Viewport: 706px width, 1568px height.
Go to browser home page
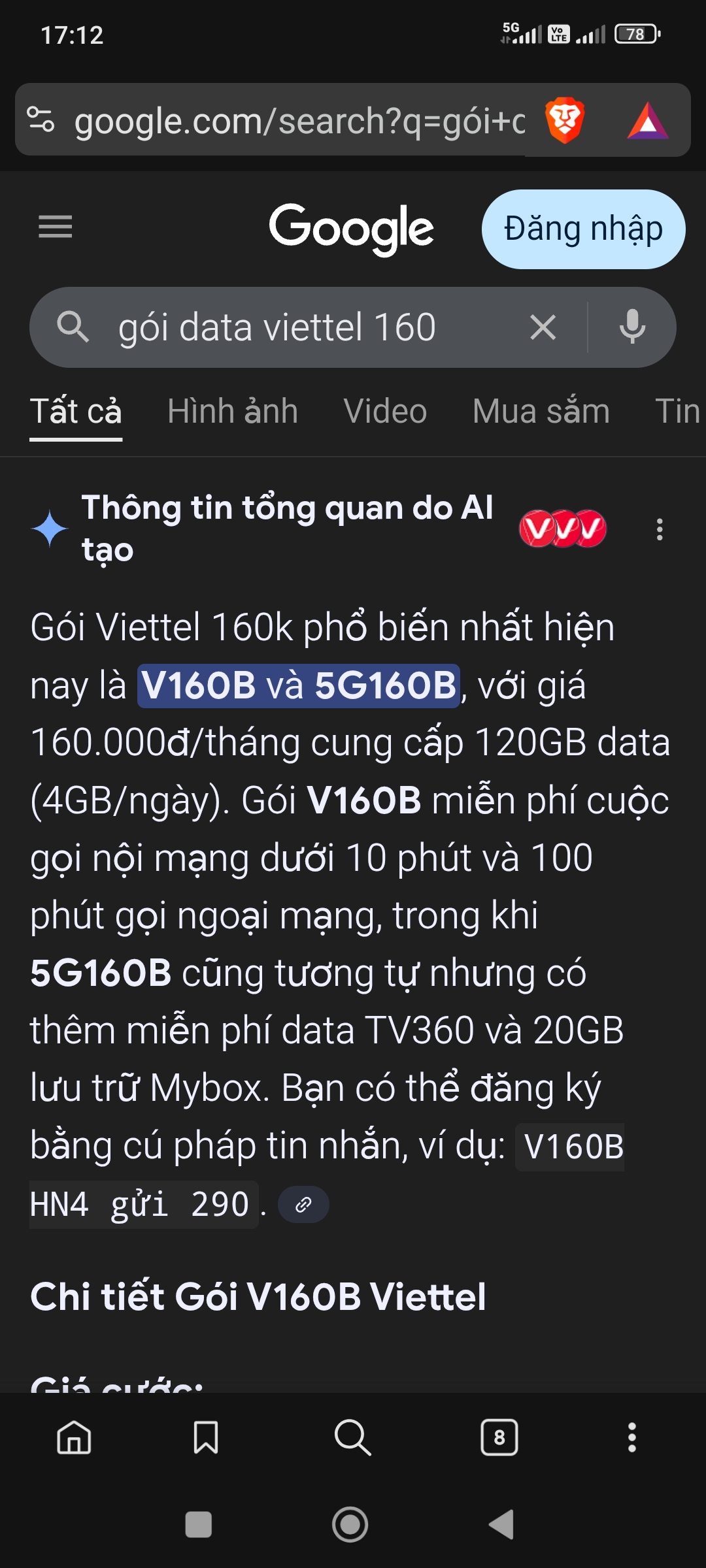point(74,1437)
